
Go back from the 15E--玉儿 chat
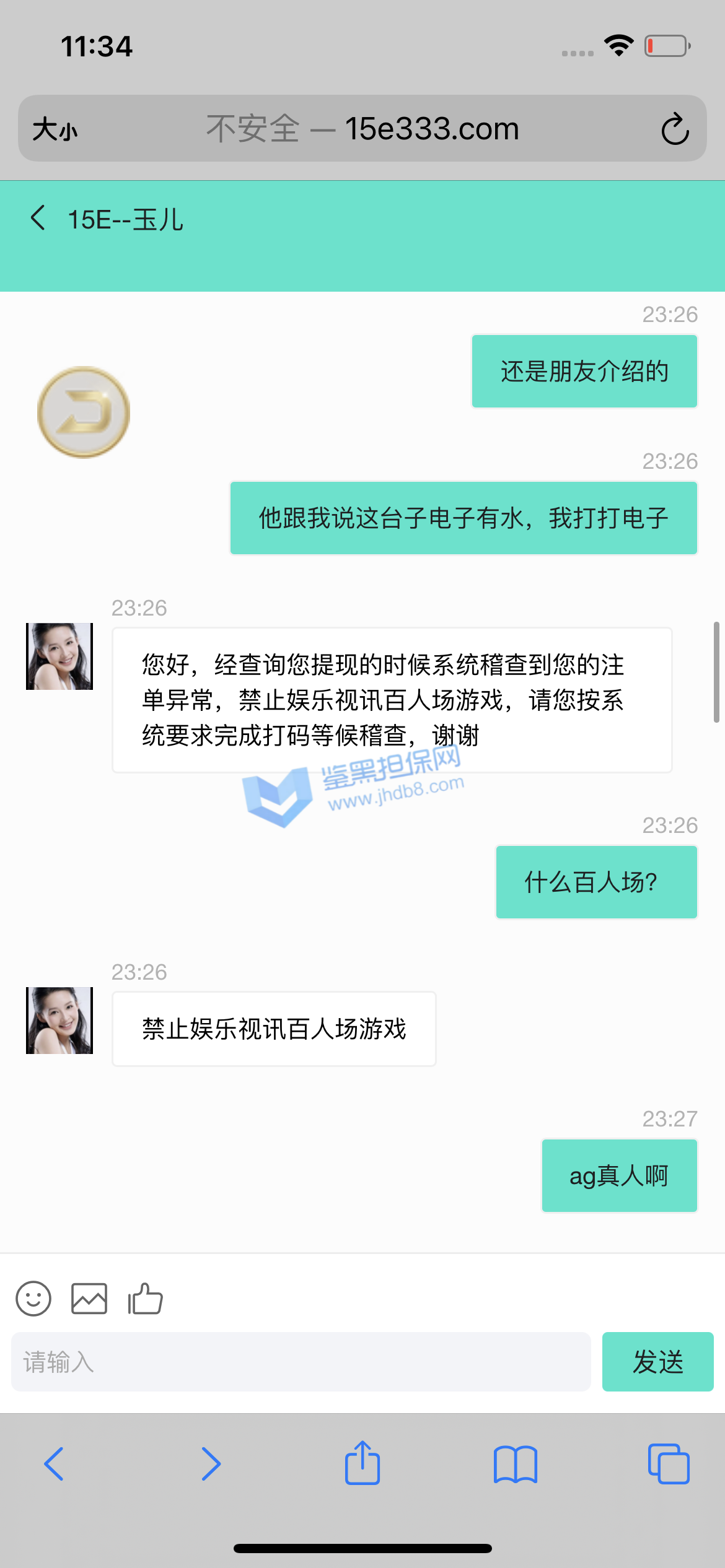38,218
